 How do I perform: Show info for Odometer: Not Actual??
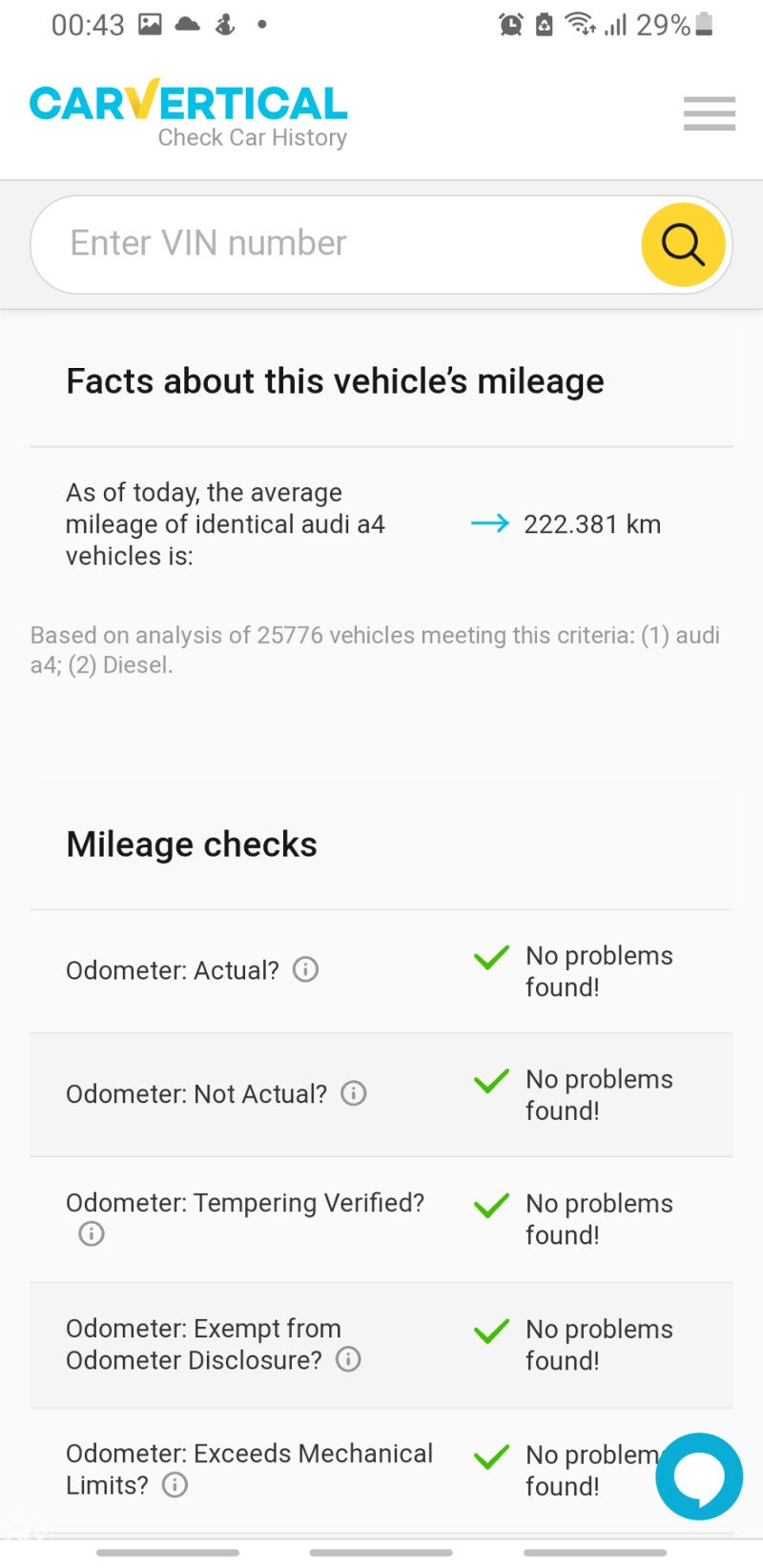(x=354, y=1093)
